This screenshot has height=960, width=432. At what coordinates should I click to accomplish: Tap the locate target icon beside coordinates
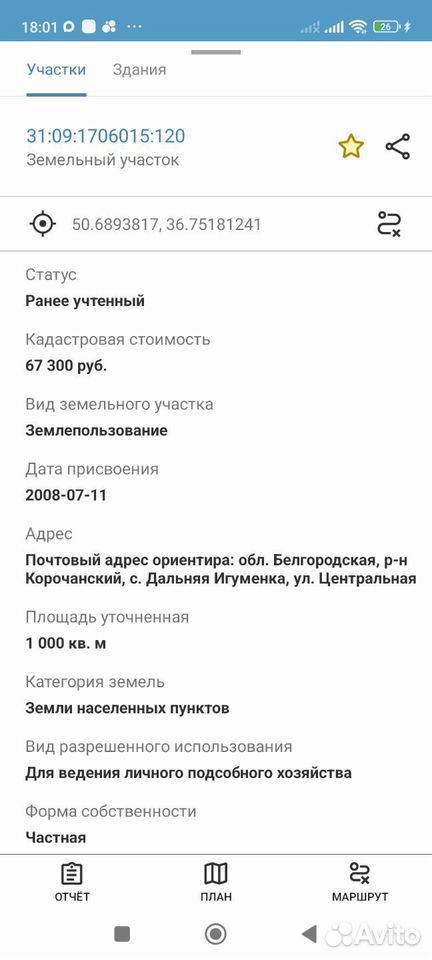click(43, 224)
